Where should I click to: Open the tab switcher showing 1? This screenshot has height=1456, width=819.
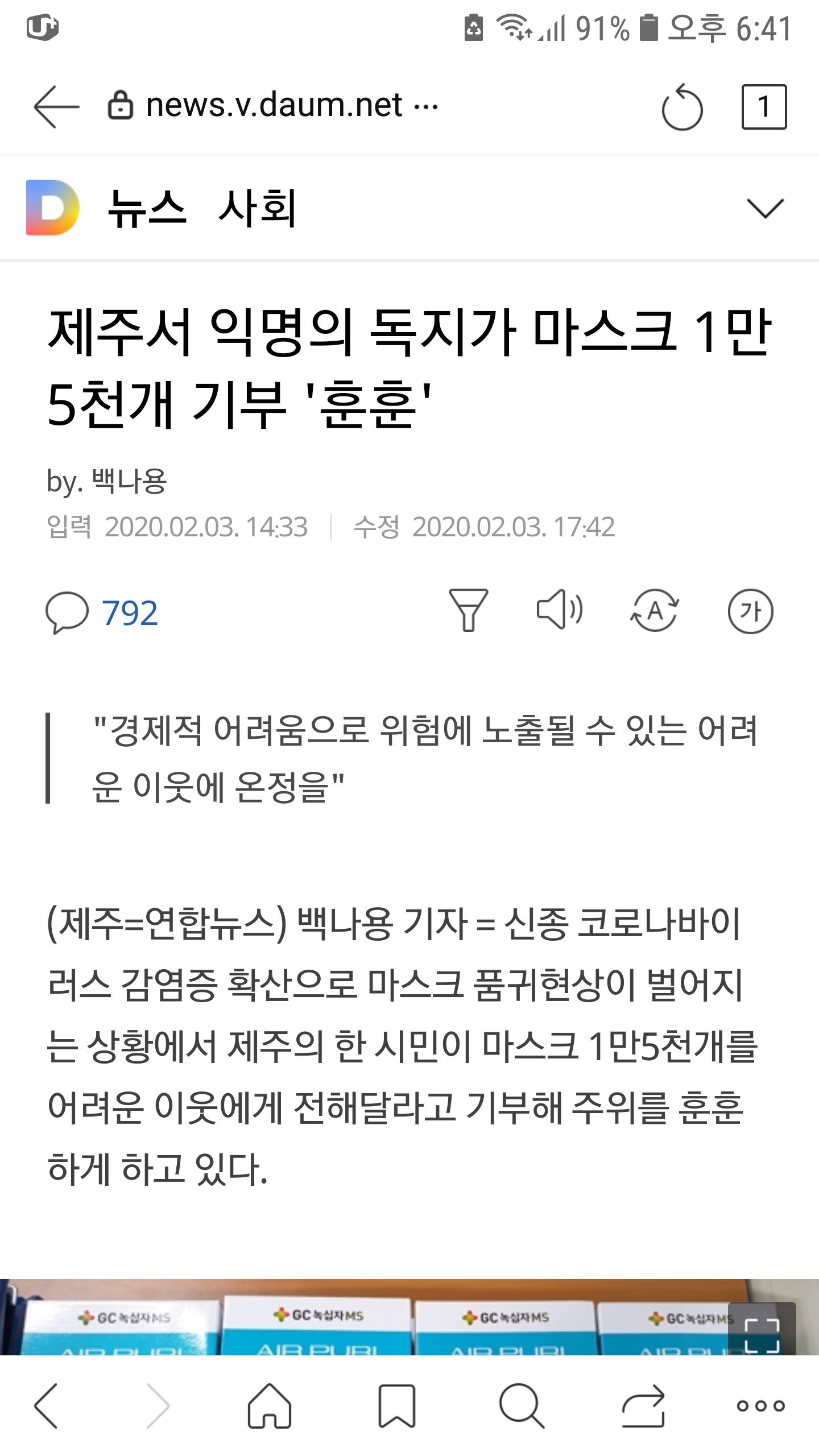tap(764, 107)
